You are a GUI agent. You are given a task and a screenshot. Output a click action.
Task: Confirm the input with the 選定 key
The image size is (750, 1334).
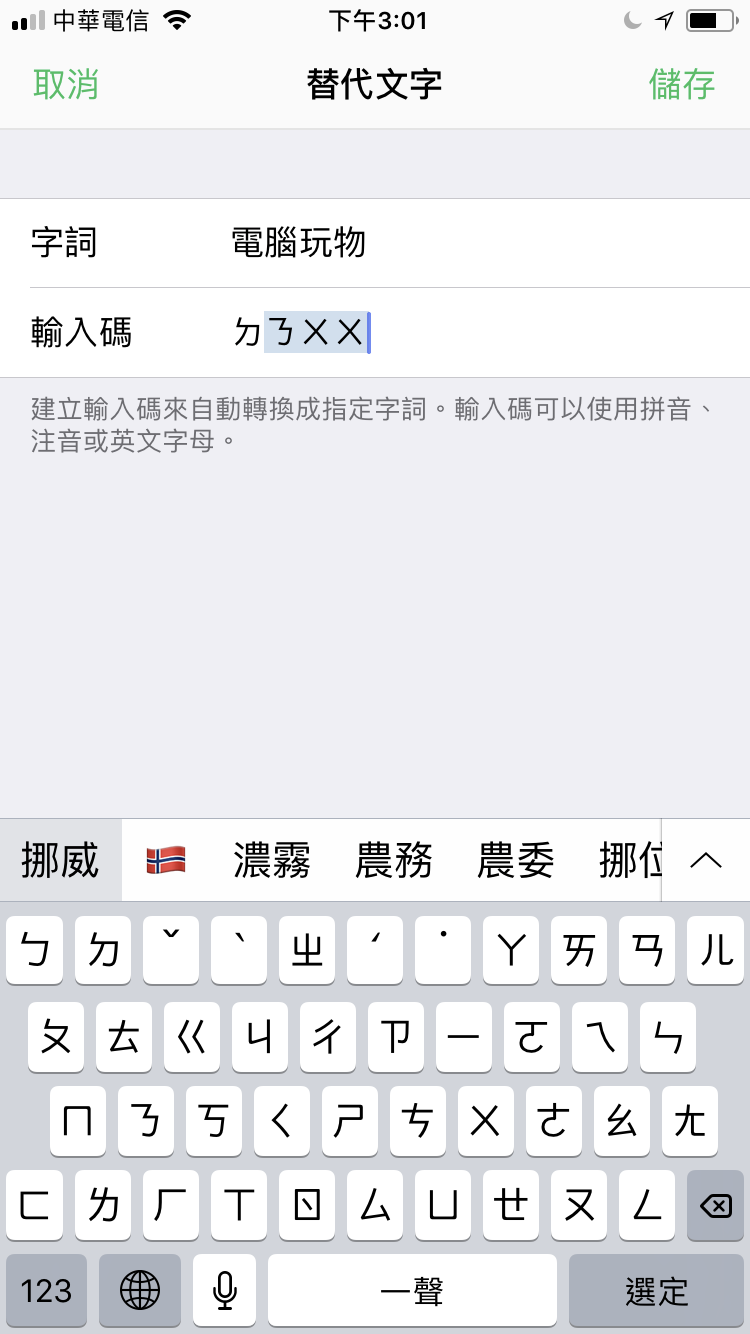[657, 1291]
